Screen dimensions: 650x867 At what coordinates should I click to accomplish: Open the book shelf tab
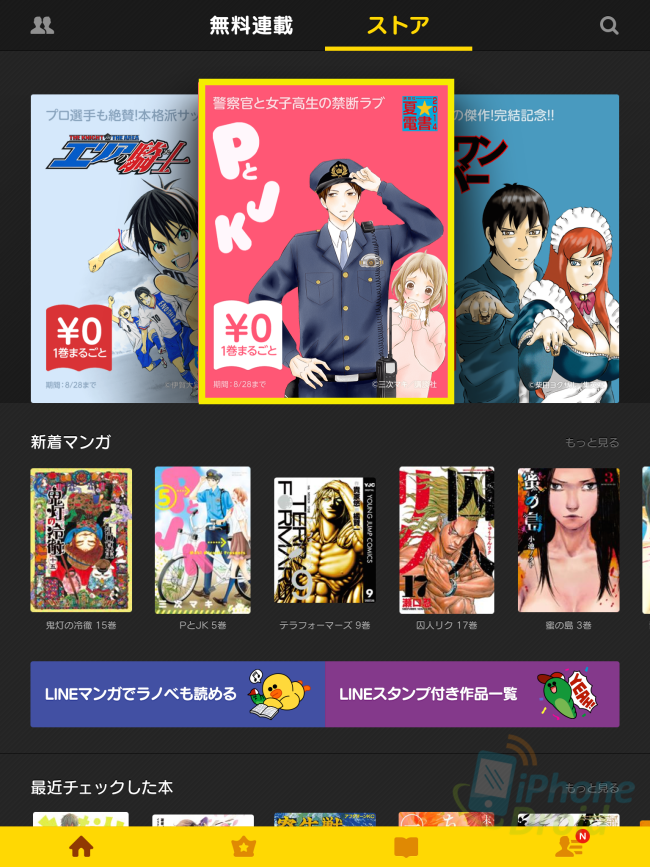click(x=406, y=847)
